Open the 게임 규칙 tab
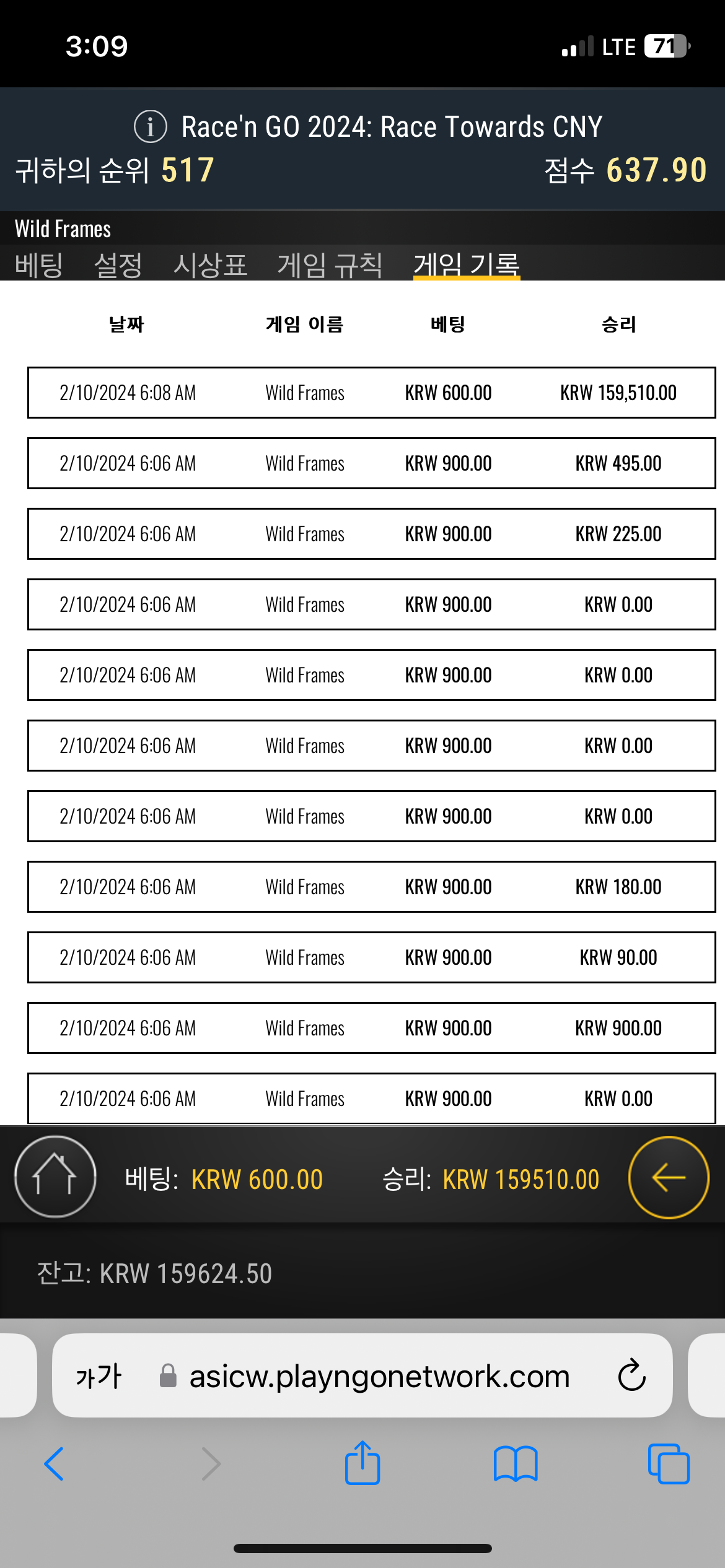This screenshot has height=1568, width=725. tap(330, 265)
